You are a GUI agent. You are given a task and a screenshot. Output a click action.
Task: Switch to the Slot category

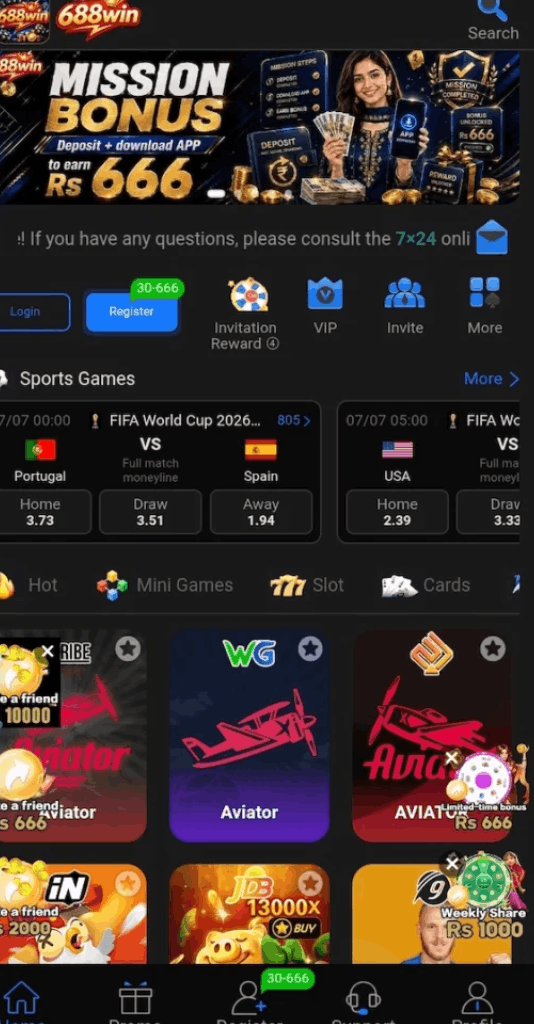pos(306,585)
